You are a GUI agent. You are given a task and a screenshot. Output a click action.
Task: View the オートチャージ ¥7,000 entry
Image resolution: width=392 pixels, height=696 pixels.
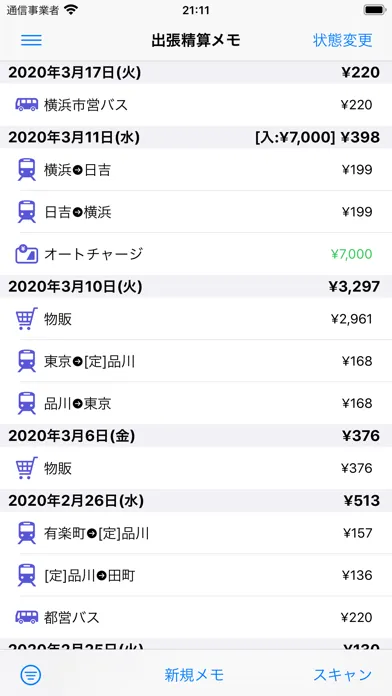196,254
